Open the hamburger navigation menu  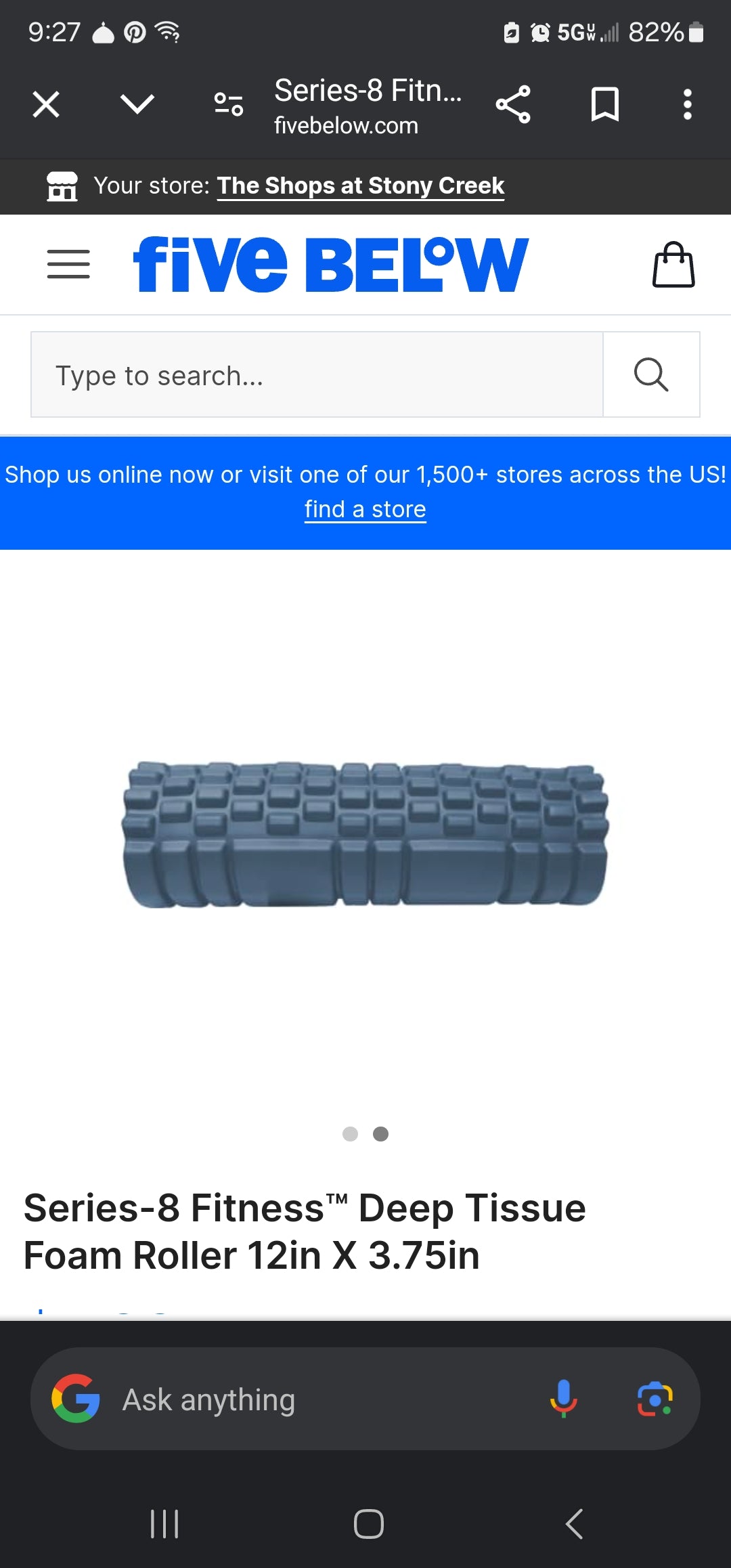tap(68, 264)
